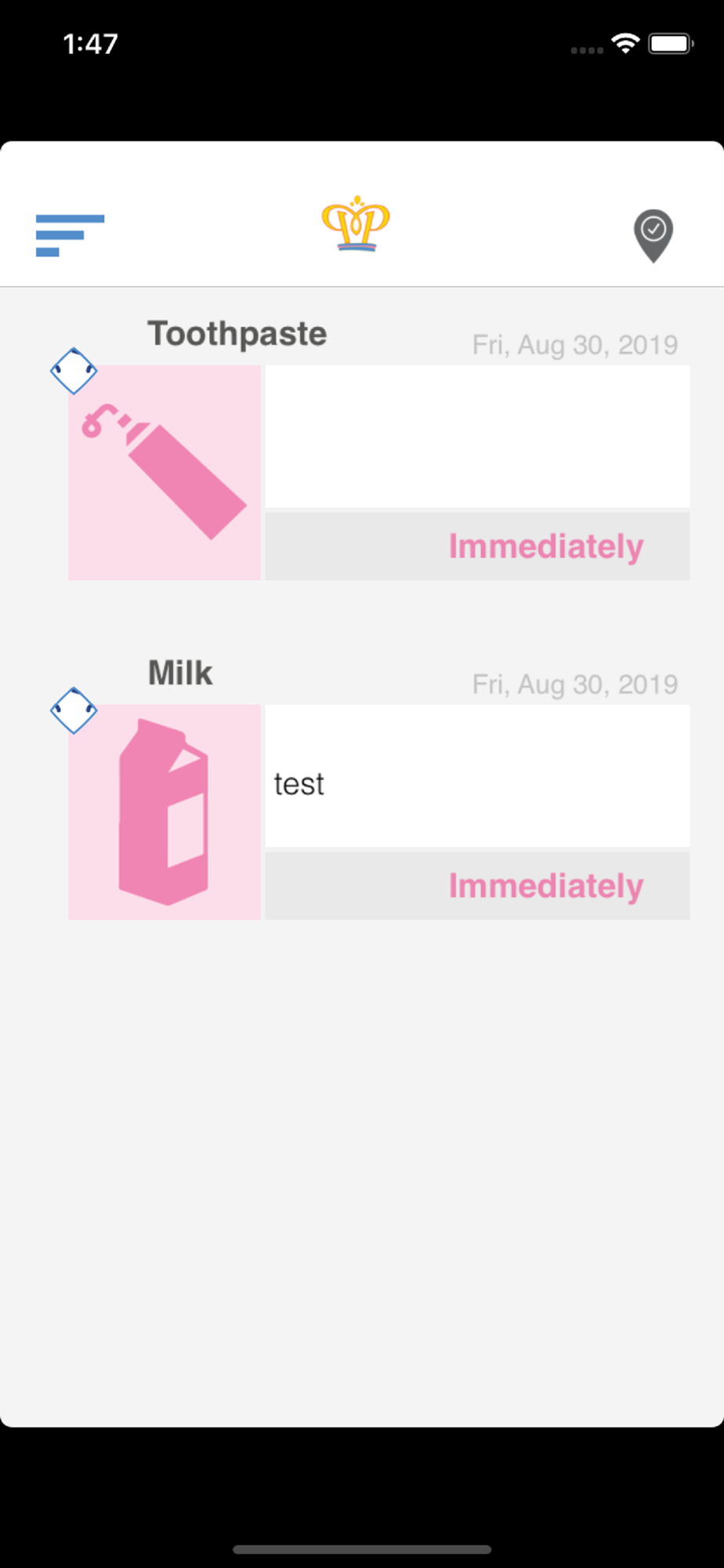This screenshot has height=1568, width=724.
Task: Tap the diamond marker on Toothpaste
Action: [74, 371]
